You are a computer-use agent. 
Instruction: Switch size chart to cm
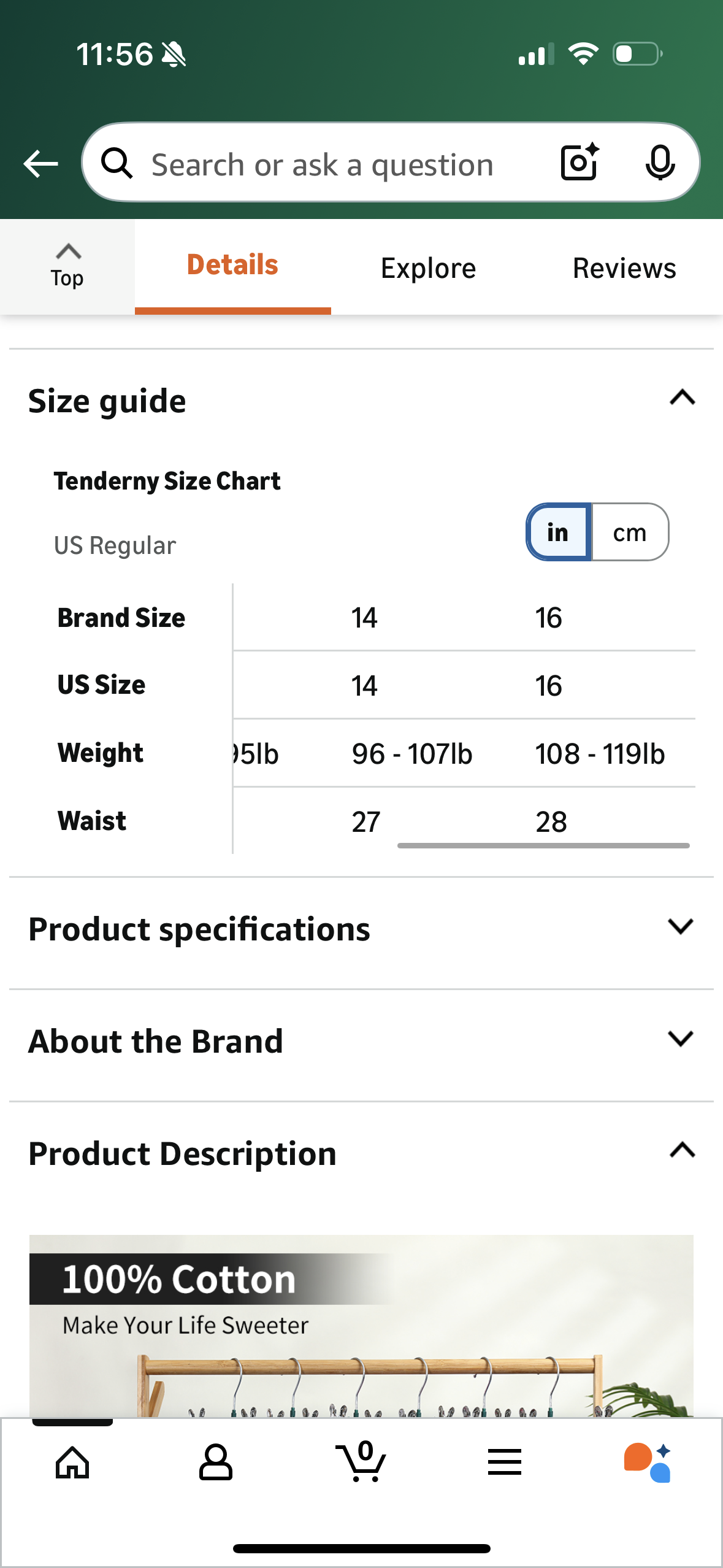click(630, 532)
